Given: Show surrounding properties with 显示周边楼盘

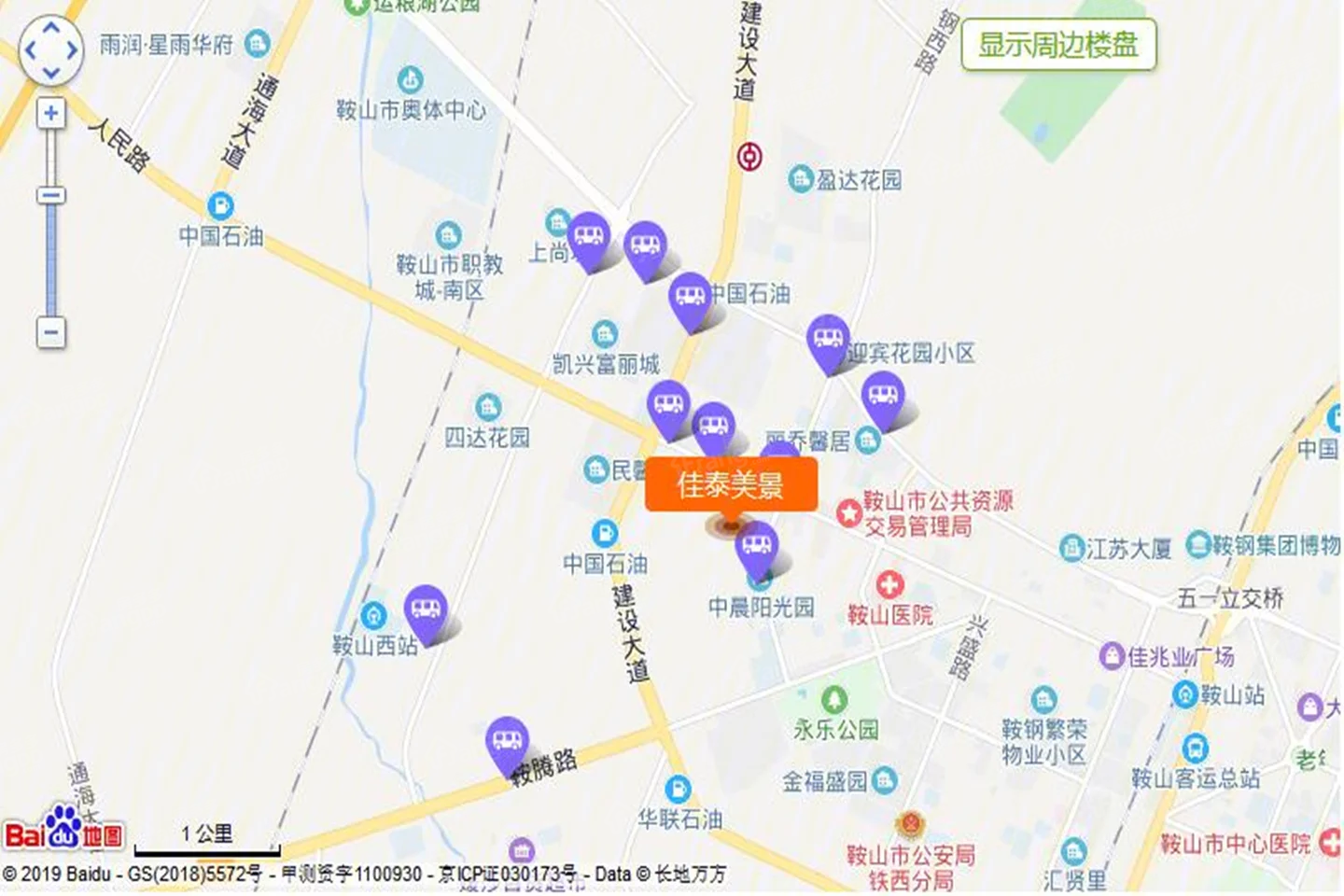Looking at the screenshot, I should pyautogui.click(x=1058, y=45).
